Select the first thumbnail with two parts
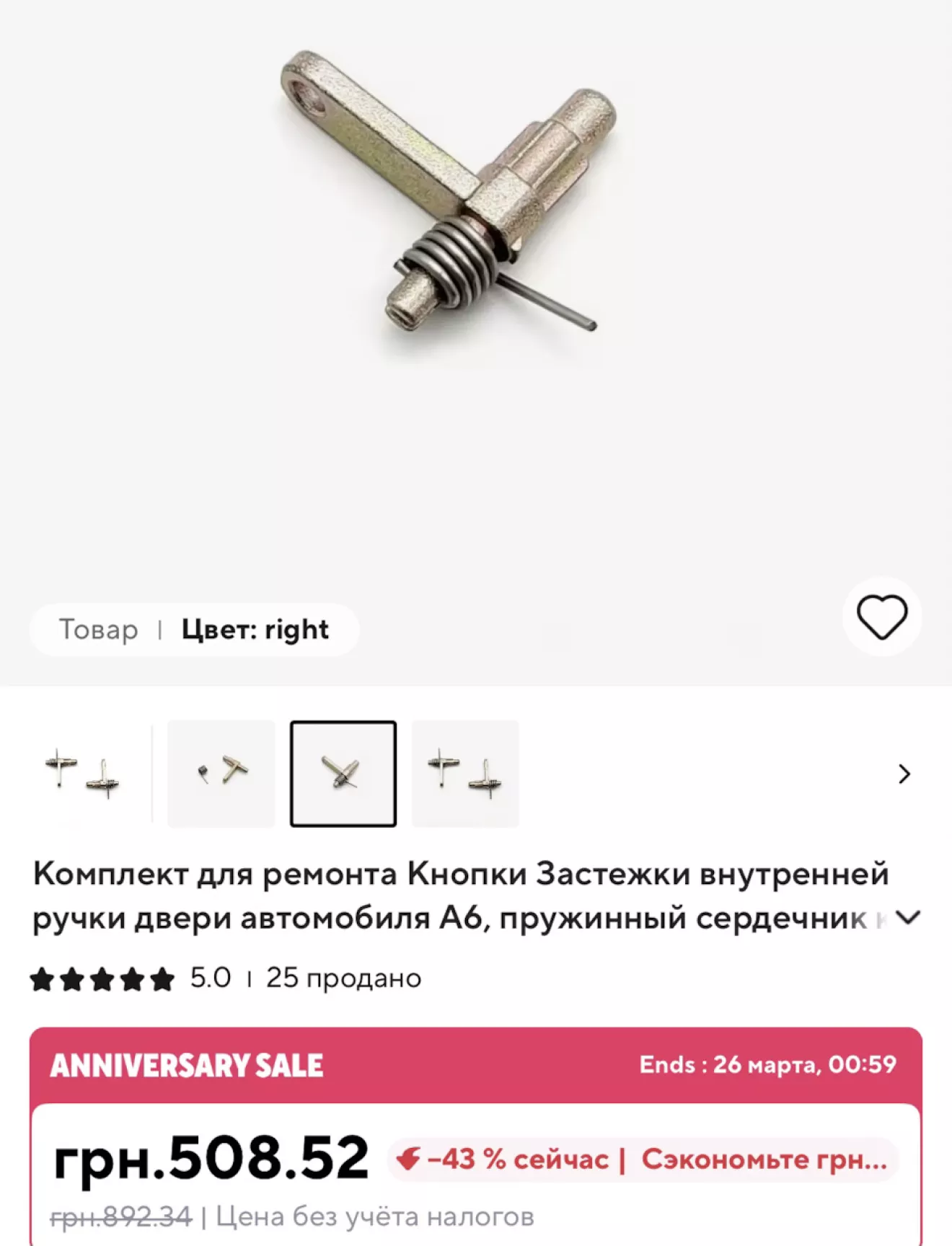This screenshot has width=952, height=1246. 82,774
